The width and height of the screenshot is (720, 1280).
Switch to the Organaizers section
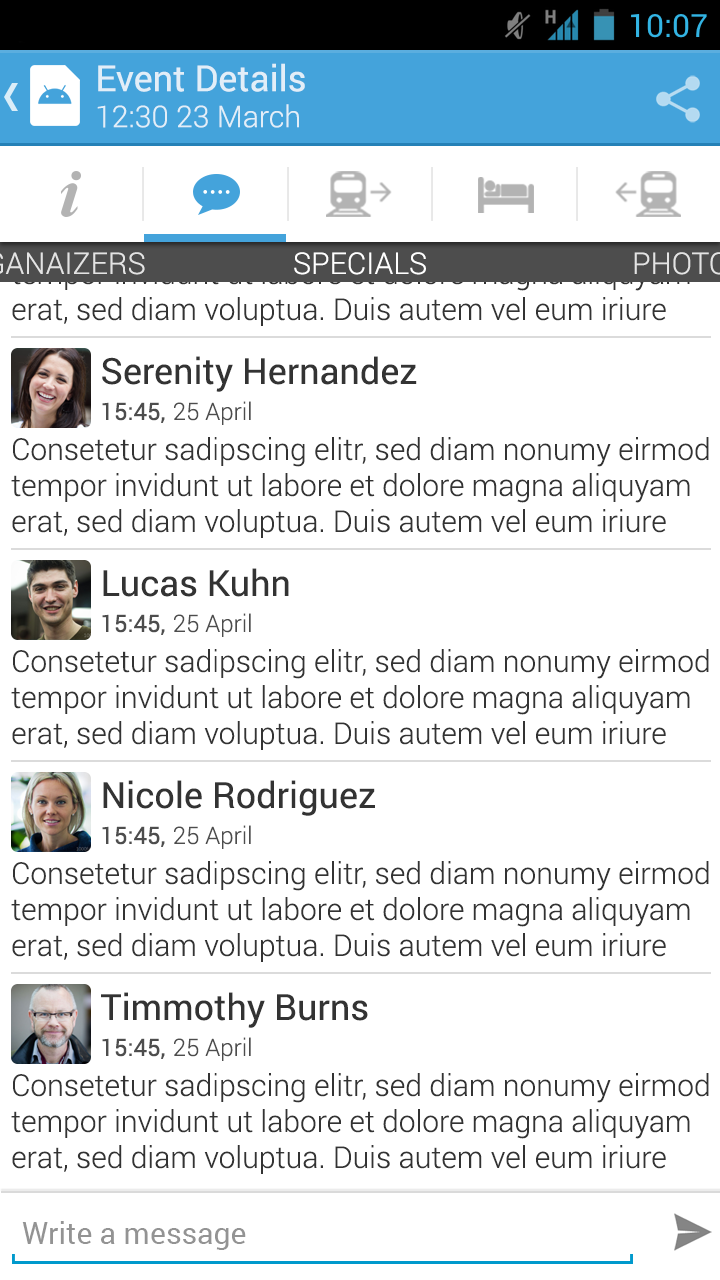72,264
